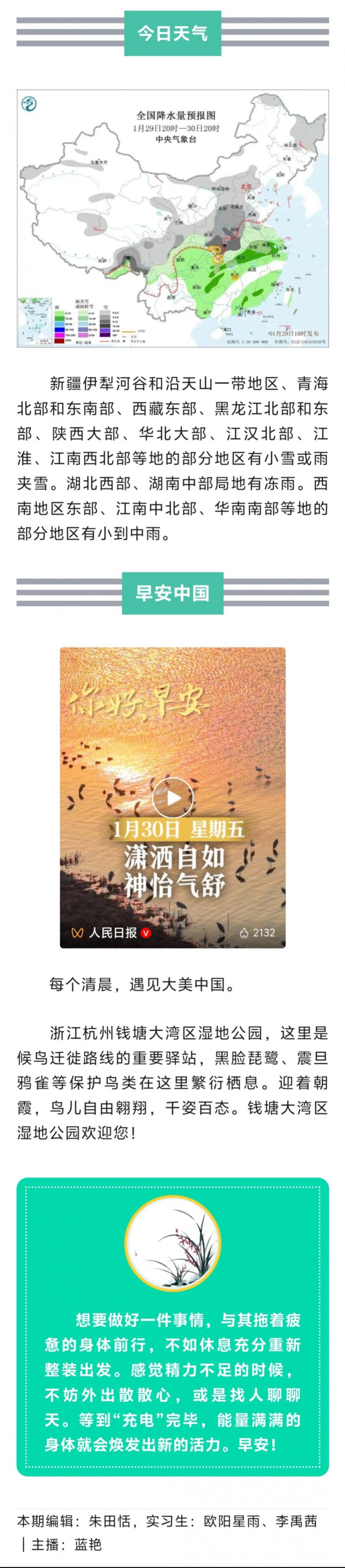Screen dimensions: 345x1568
Task: Open the 人民日报 channel on the video card
Action: pyautogui.click(x=113, y=932)
